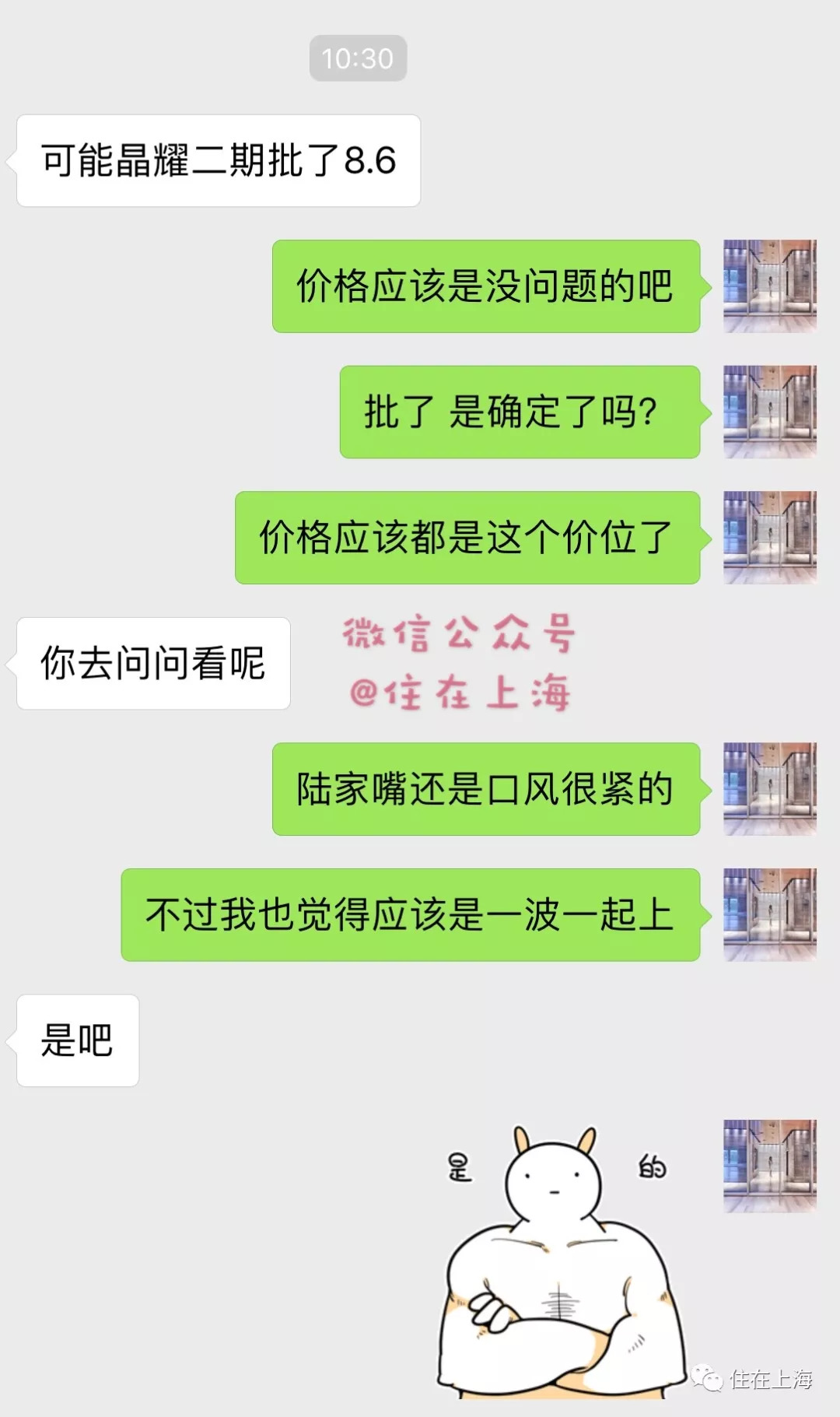Viewport: 840px width, 1417px height.
Task: Tap avatar next to "不过我也觉得应该是一波一起上"
Action: tap(769, 915)
